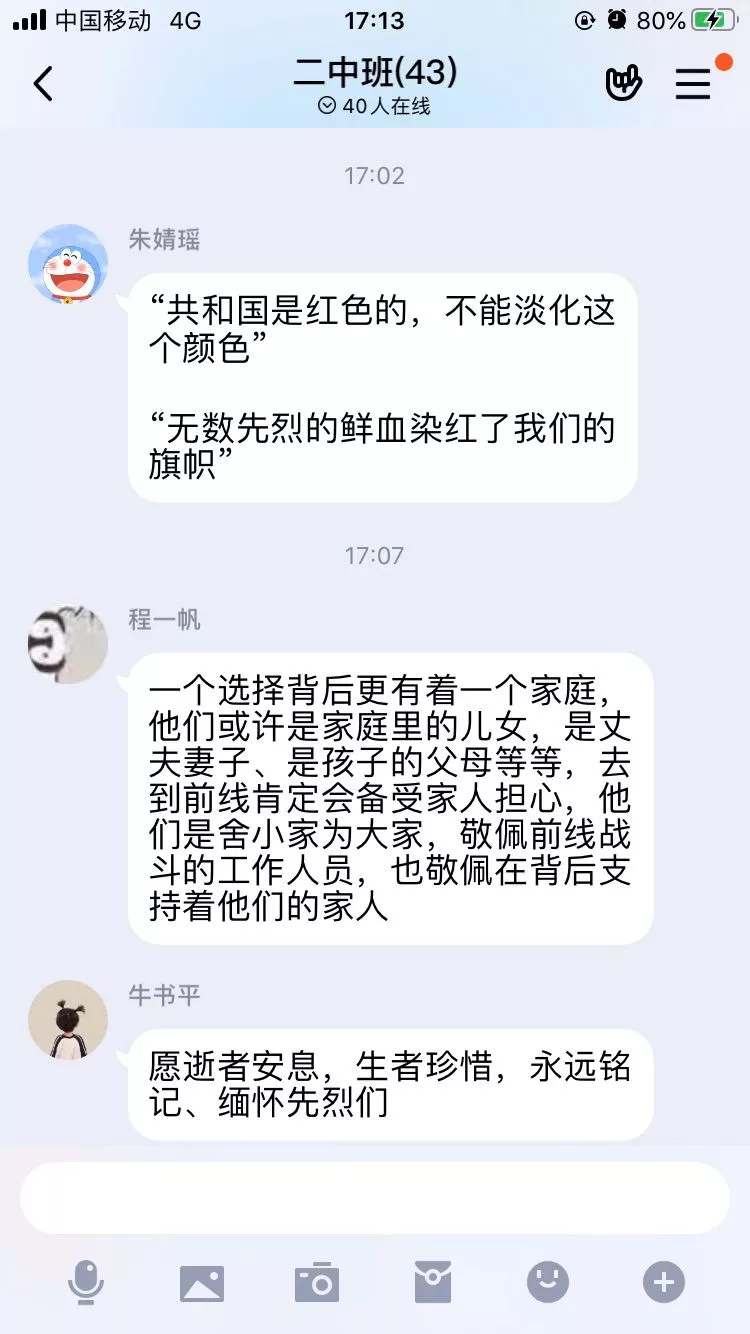Start a voice message with the microphone

point(86,1282)
